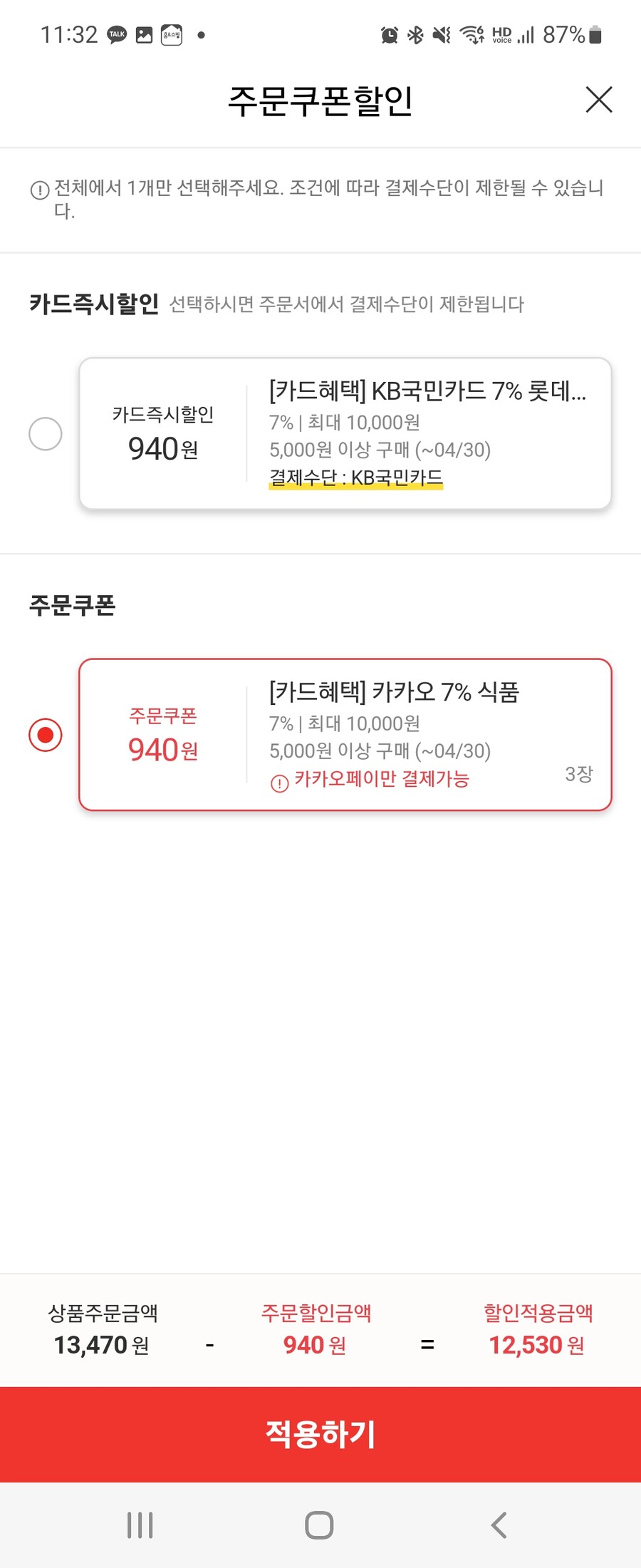Select the 카카오 7% 식품 coupon radio button
The width and height of the screenshot is (641, 1568).
(46, 733)
